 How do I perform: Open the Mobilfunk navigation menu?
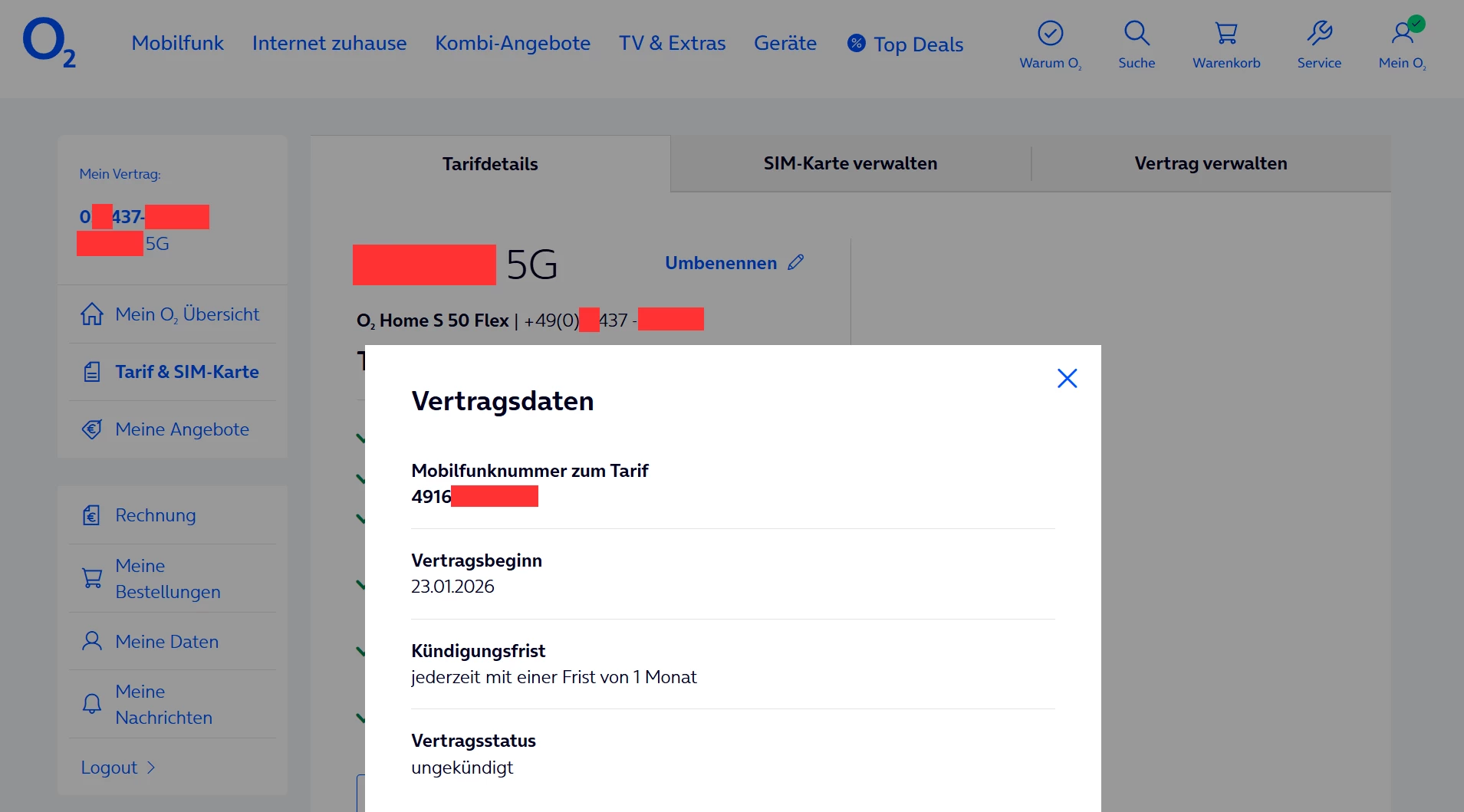click(177, 43)
